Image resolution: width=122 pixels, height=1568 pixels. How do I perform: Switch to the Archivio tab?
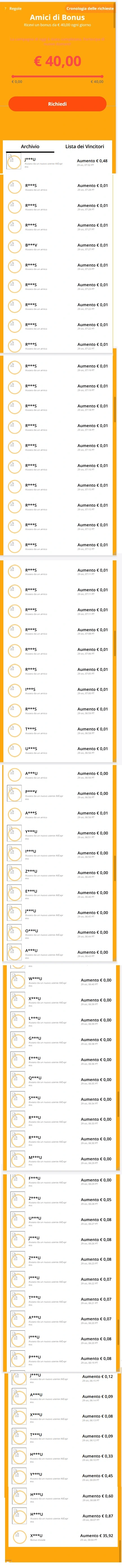(x=30, y=147)
